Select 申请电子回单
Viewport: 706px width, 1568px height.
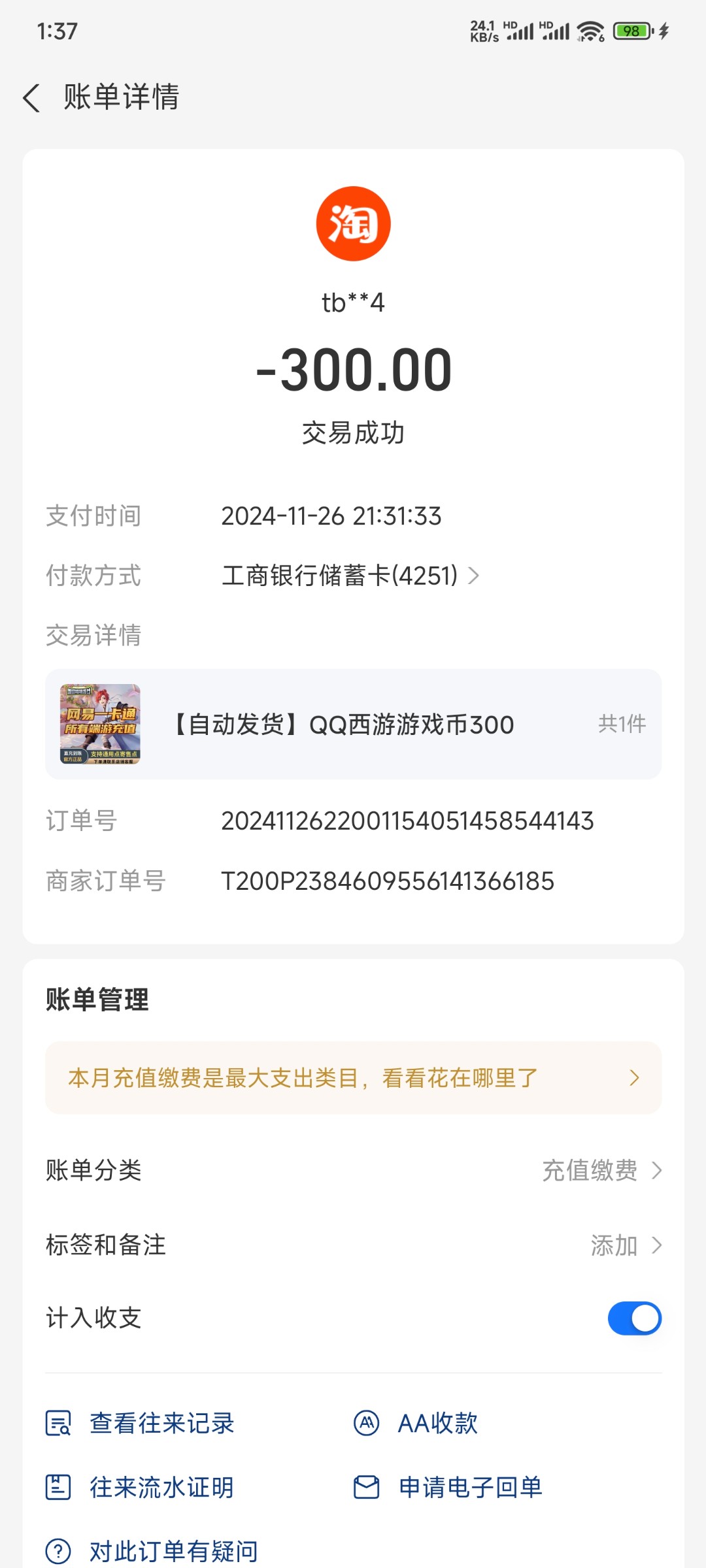pyautogui.click(x=448, y=1487)
